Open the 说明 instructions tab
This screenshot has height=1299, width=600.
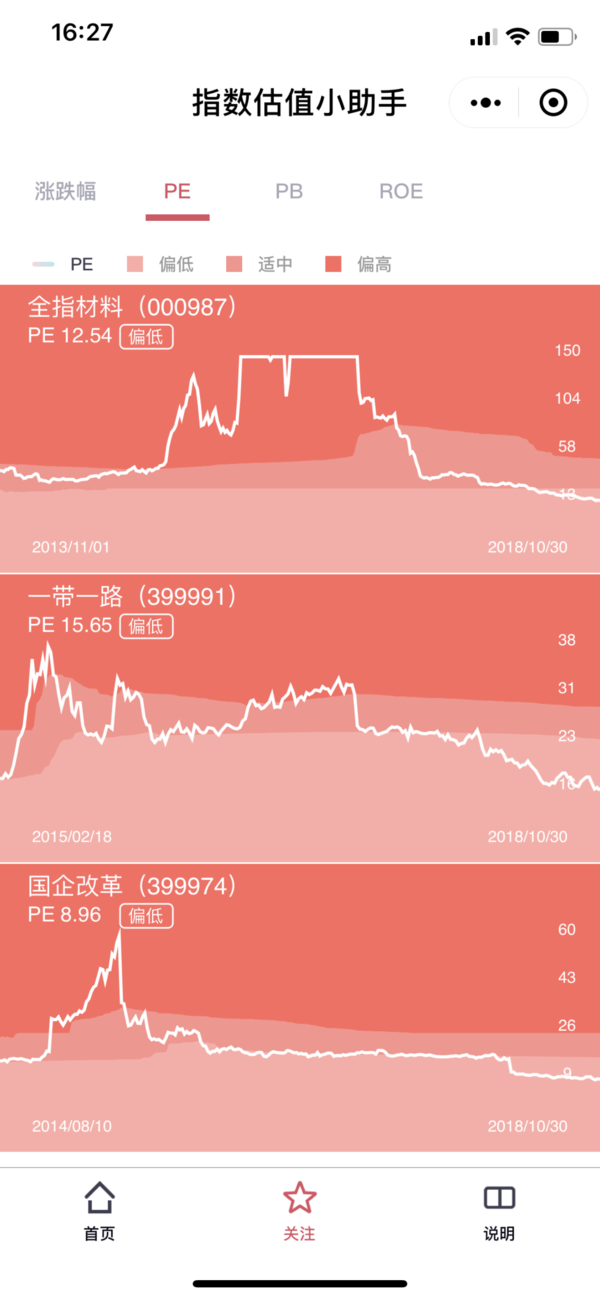[499, 1211]
